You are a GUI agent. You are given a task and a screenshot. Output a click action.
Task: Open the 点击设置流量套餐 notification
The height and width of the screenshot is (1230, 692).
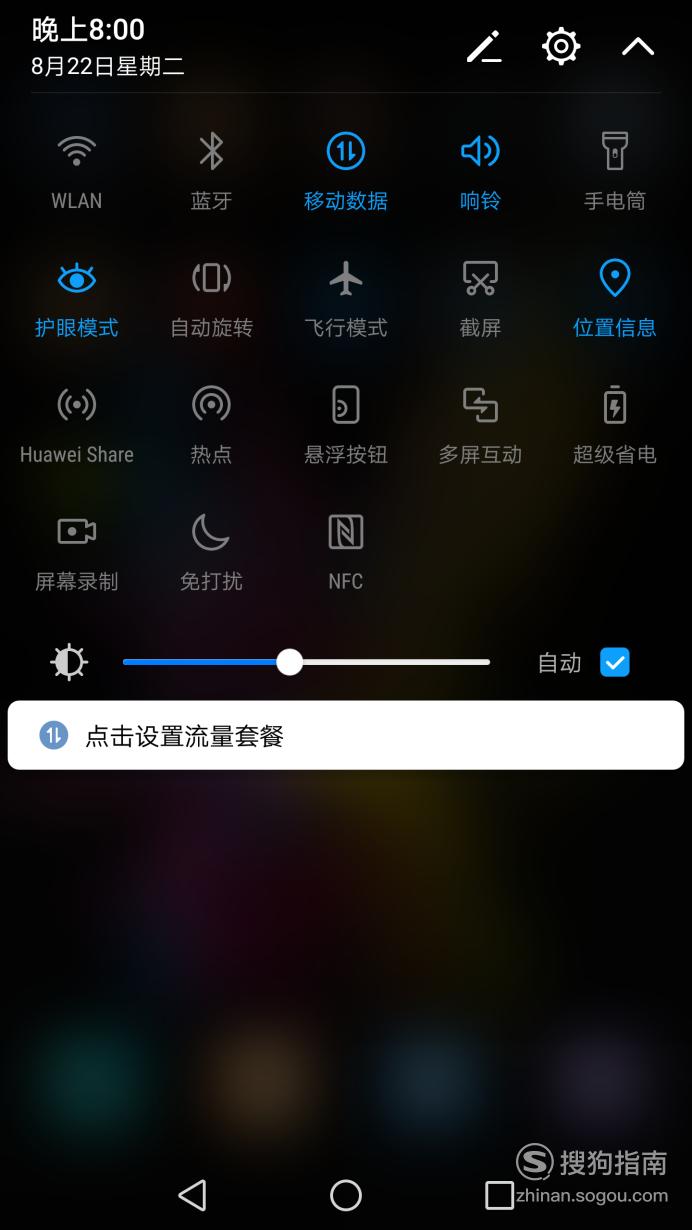coord(346,735)
